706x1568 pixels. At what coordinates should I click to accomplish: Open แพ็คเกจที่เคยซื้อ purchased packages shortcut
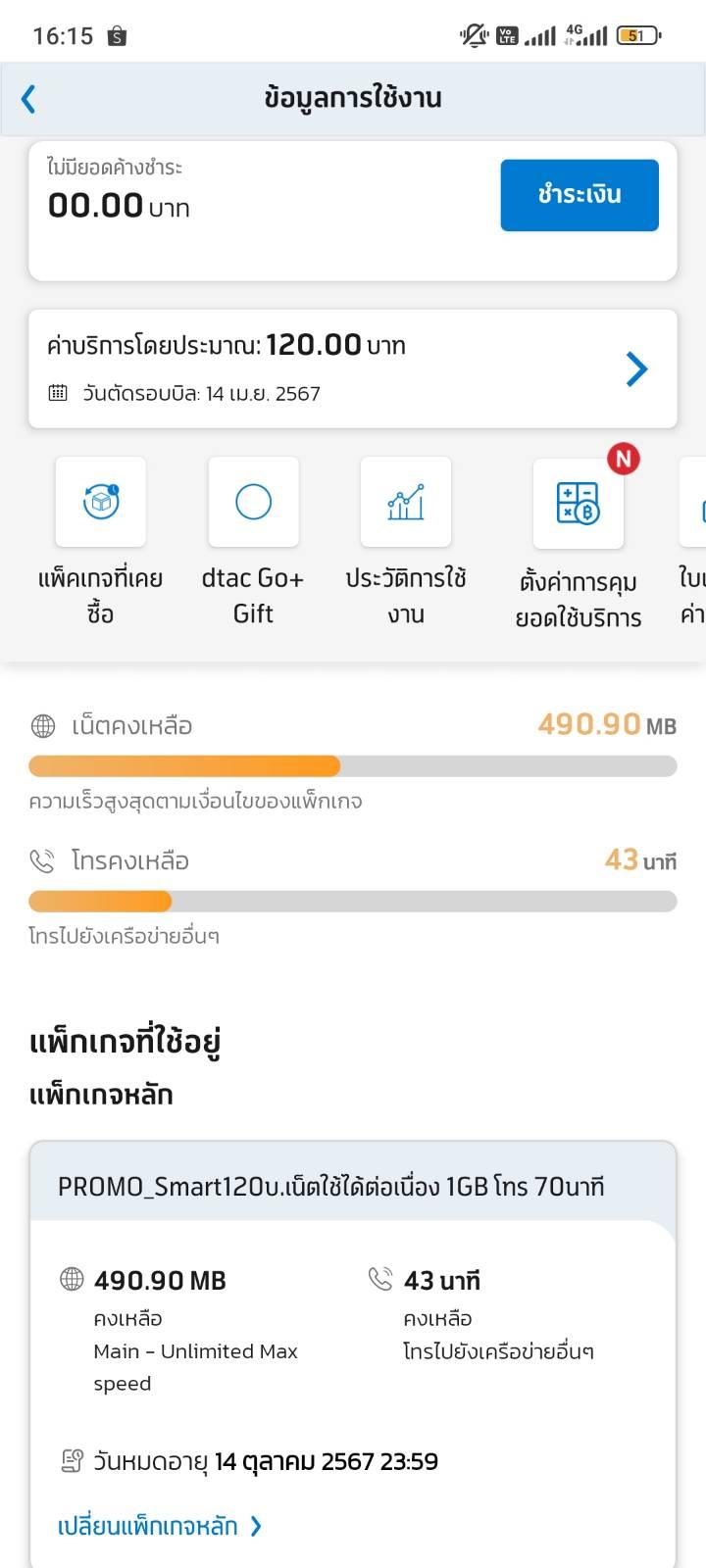point(100,542)
